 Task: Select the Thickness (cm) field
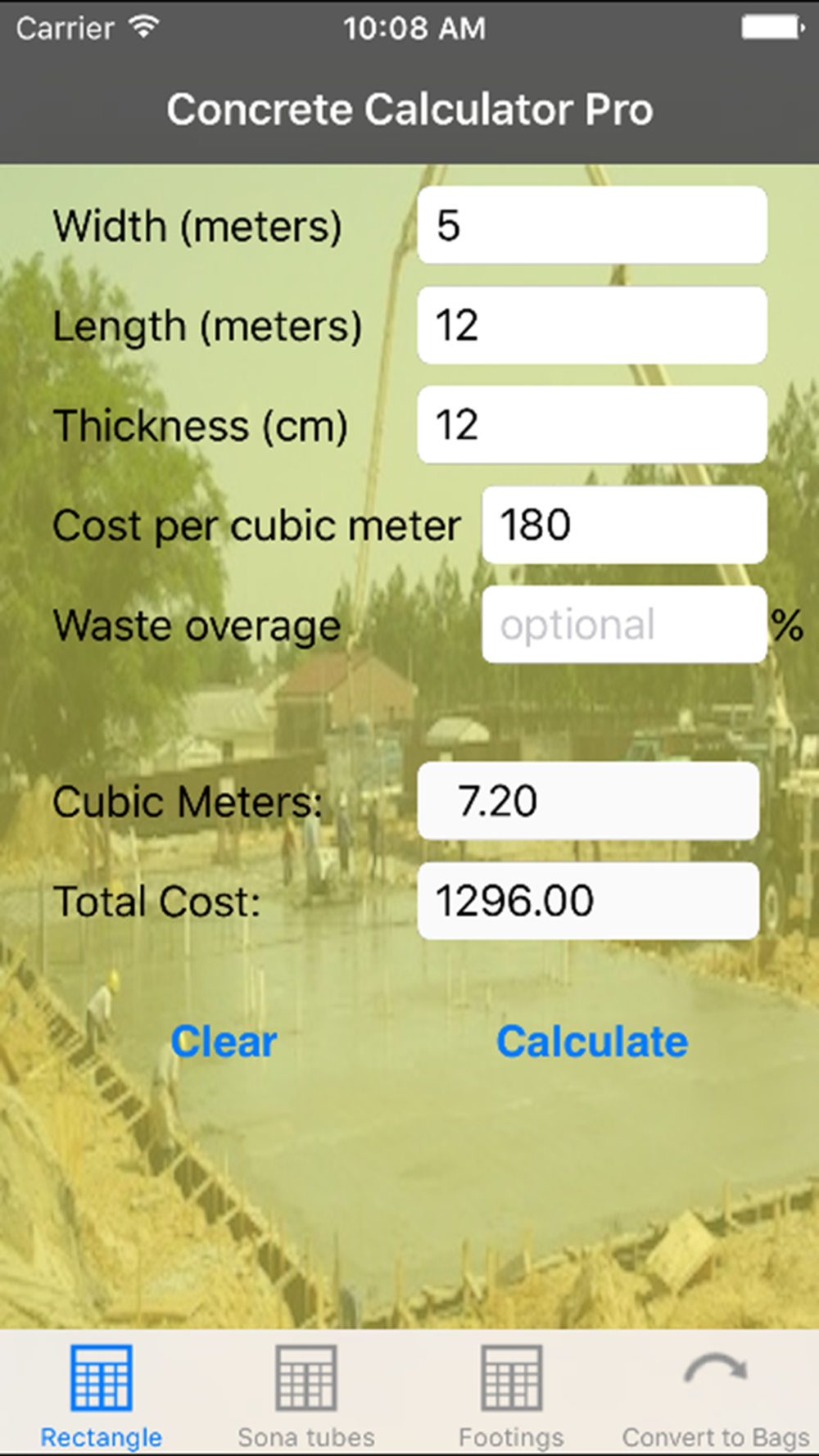point(591,425)
